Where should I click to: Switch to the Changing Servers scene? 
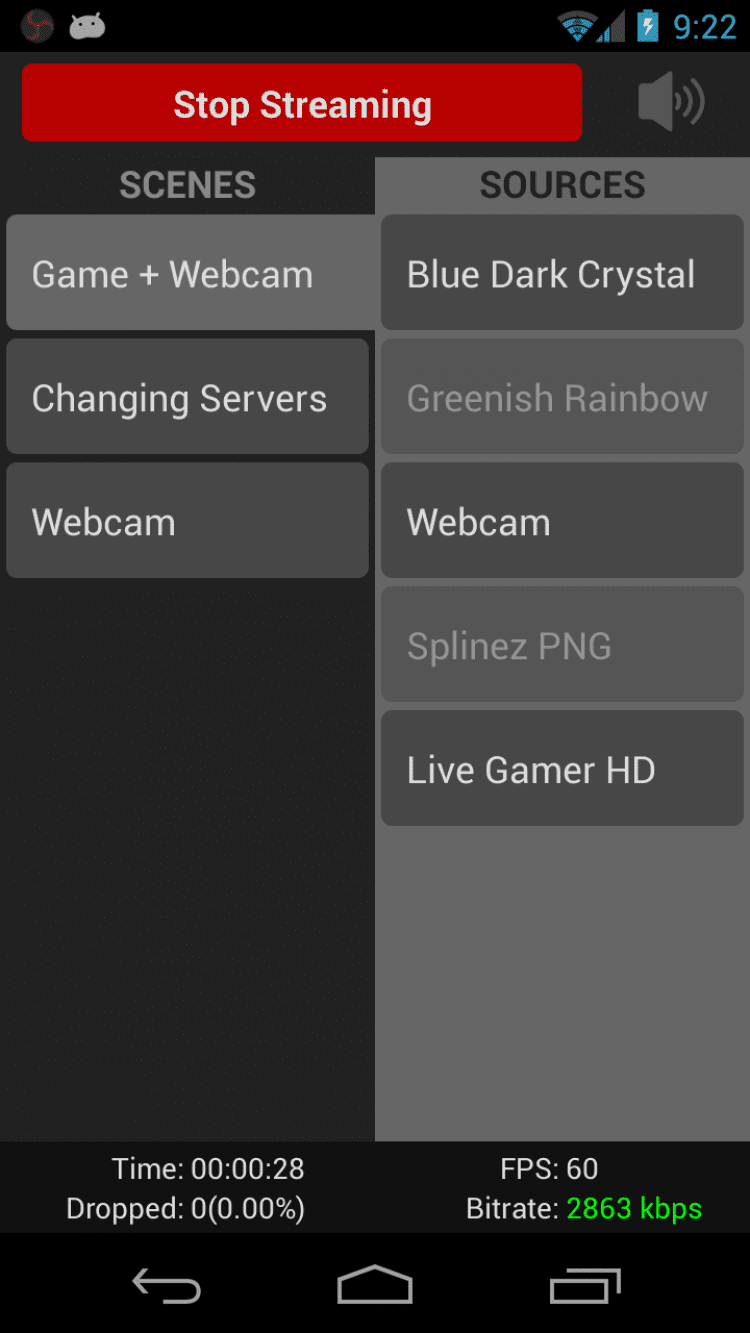pyautogui.click(x=187, y=397)
